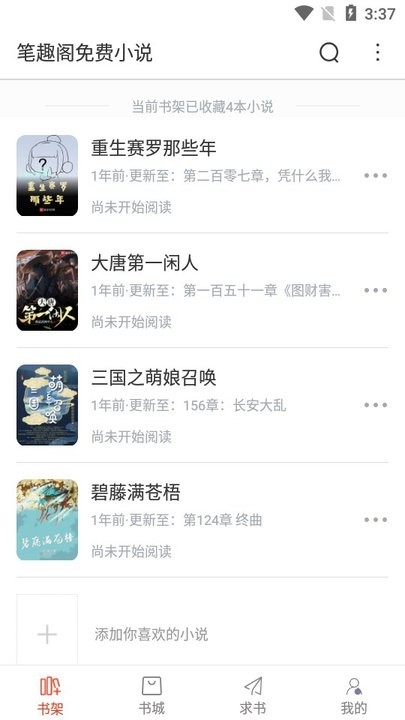
Task: Open the search icon in the top bar
Action: pos(329,52)
